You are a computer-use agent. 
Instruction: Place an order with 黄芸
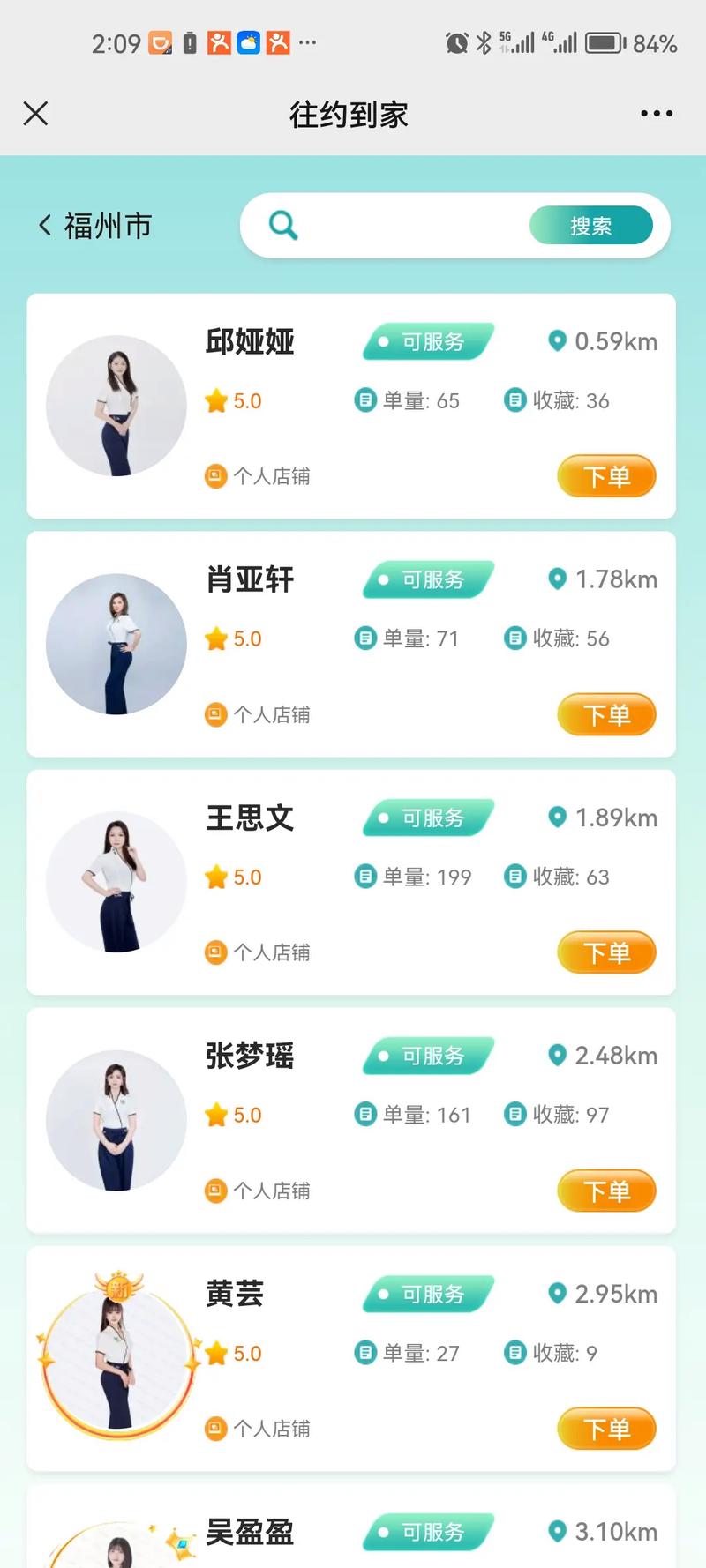[x=606, y=1430]
